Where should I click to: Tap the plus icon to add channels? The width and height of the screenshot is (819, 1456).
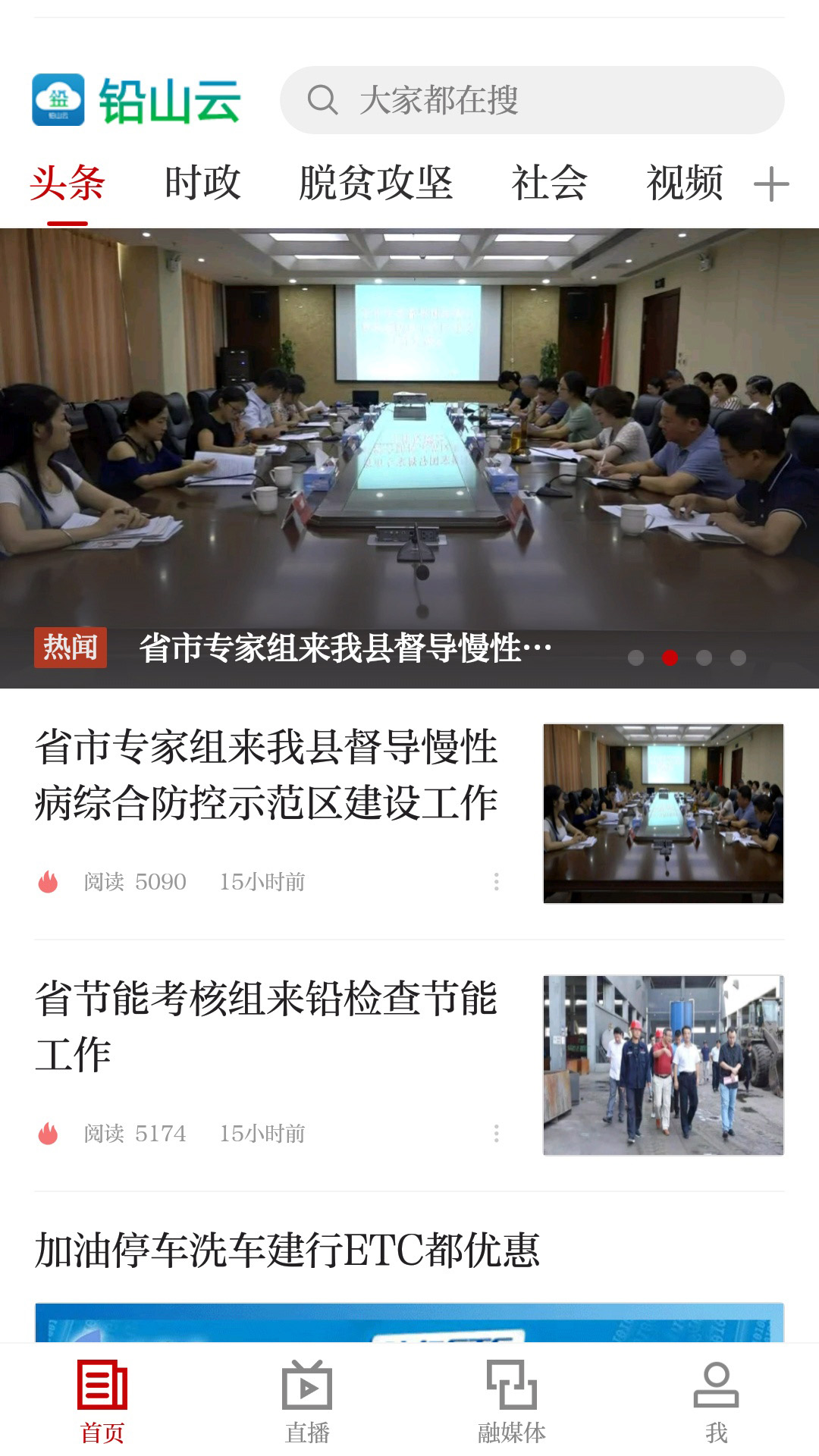pyautogui.click(x=771, y=184)
